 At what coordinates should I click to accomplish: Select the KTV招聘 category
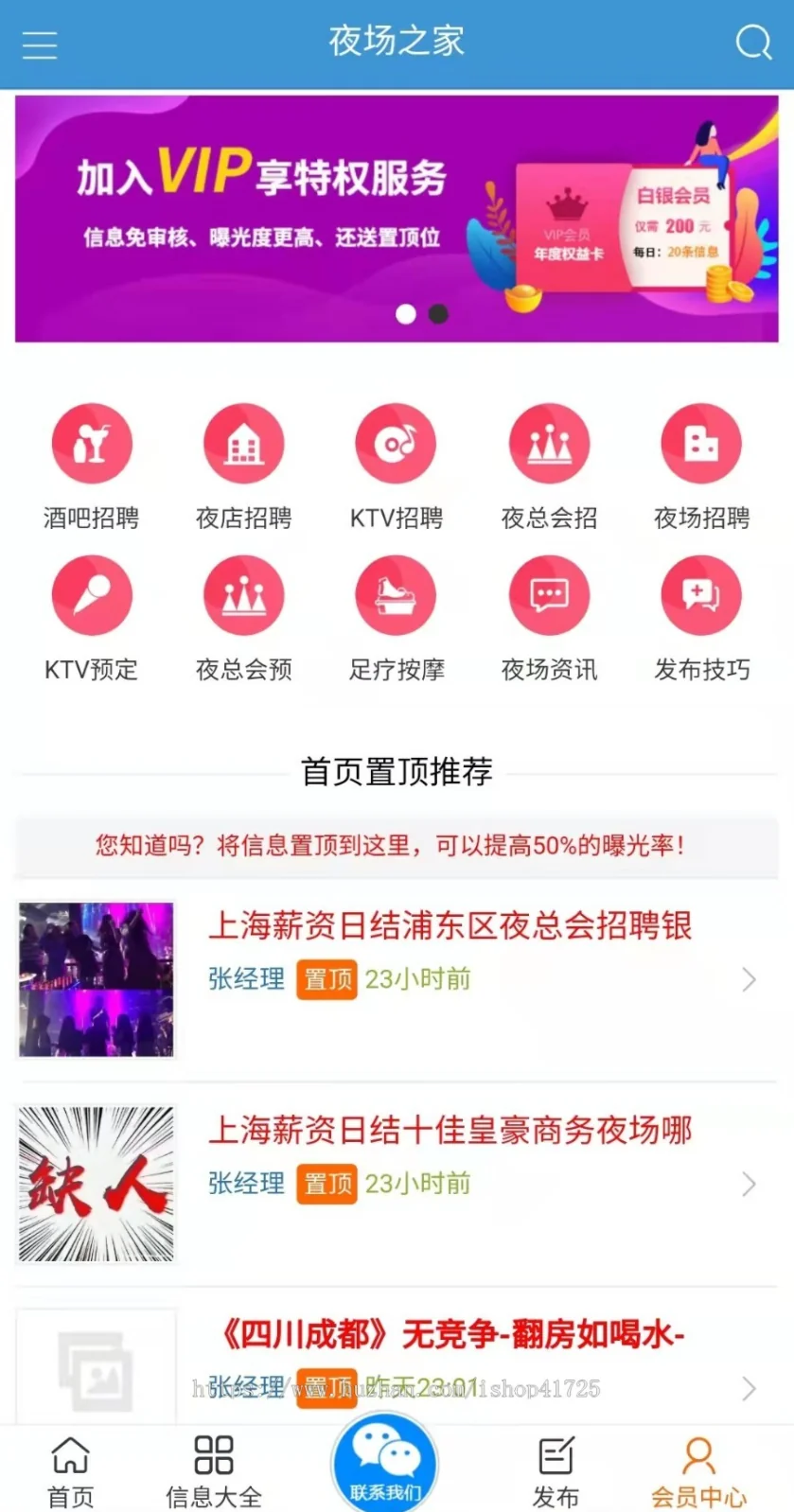(396, 464)
